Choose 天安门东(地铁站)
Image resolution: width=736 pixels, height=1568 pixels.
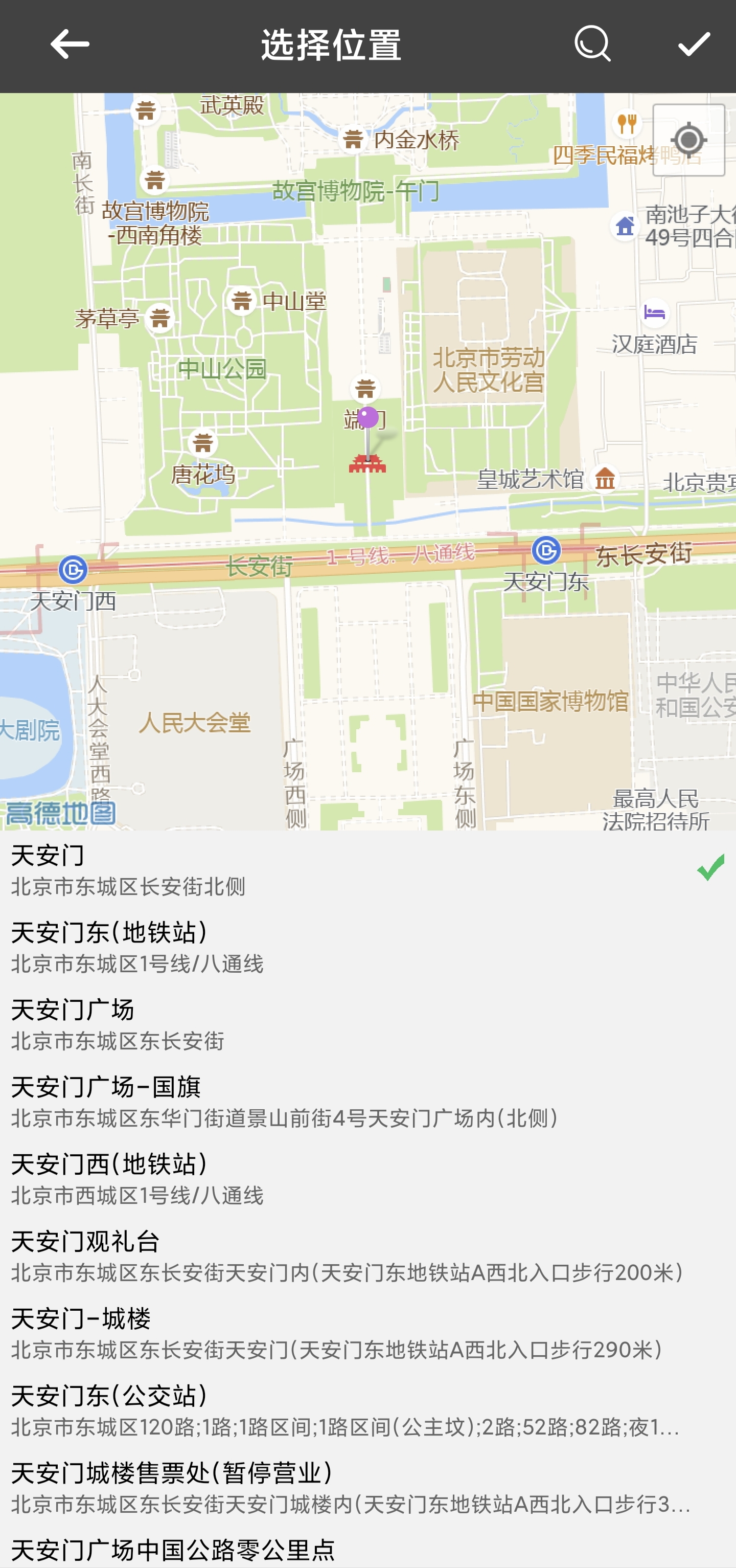point(367,947)
